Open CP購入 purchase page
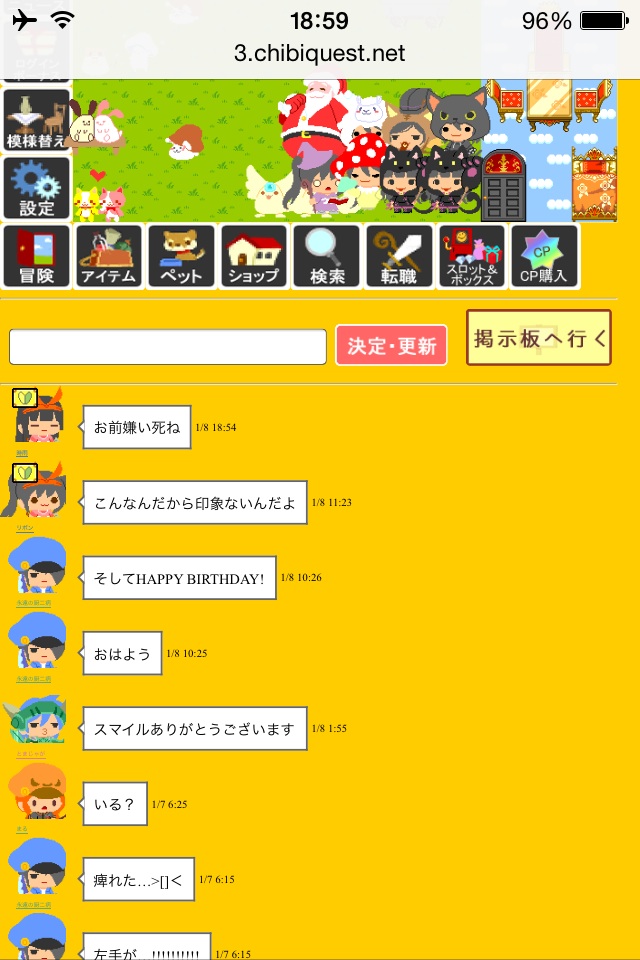Viewport: 640px width, 960px height. (544, 257)
